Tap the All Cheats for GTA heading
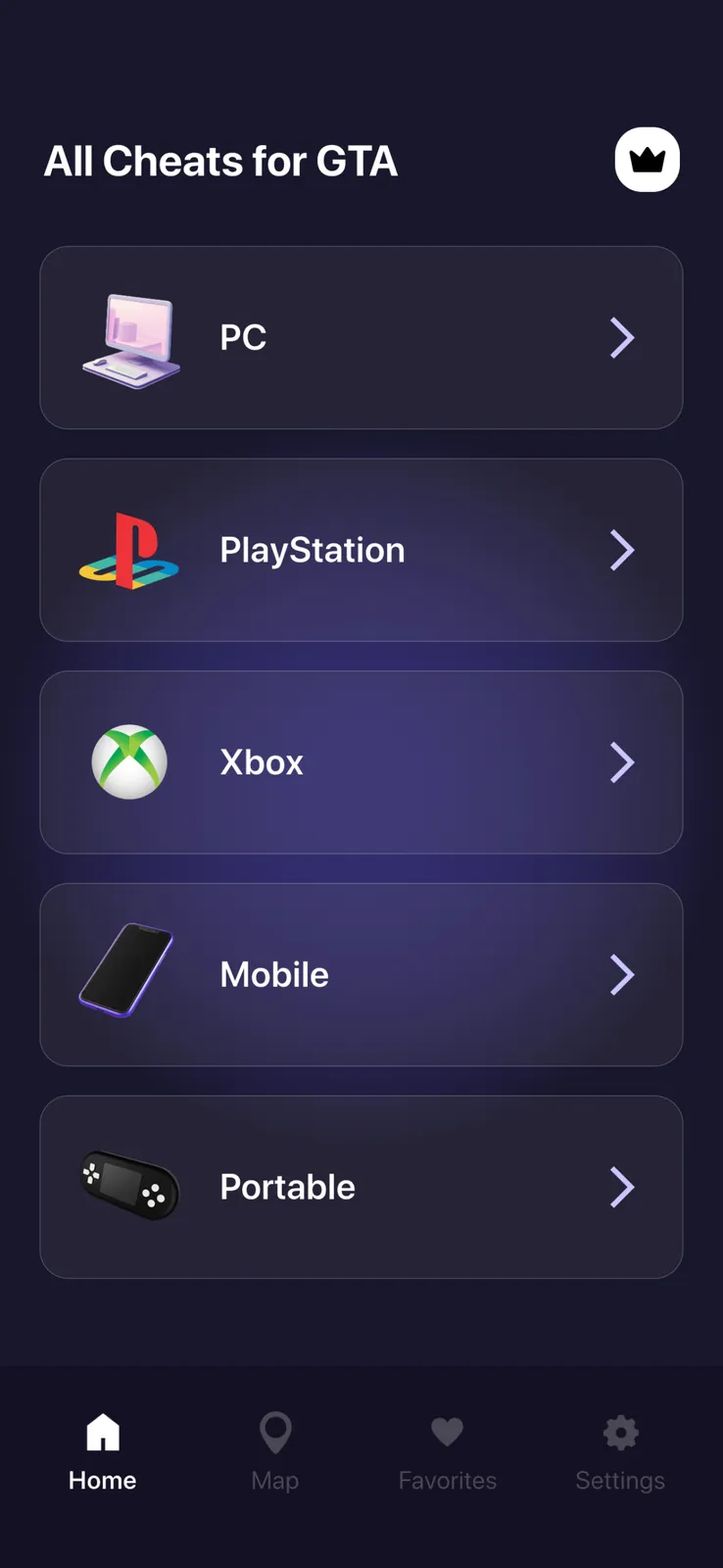This screenshot has height=1568, width=723. [220, 161]
